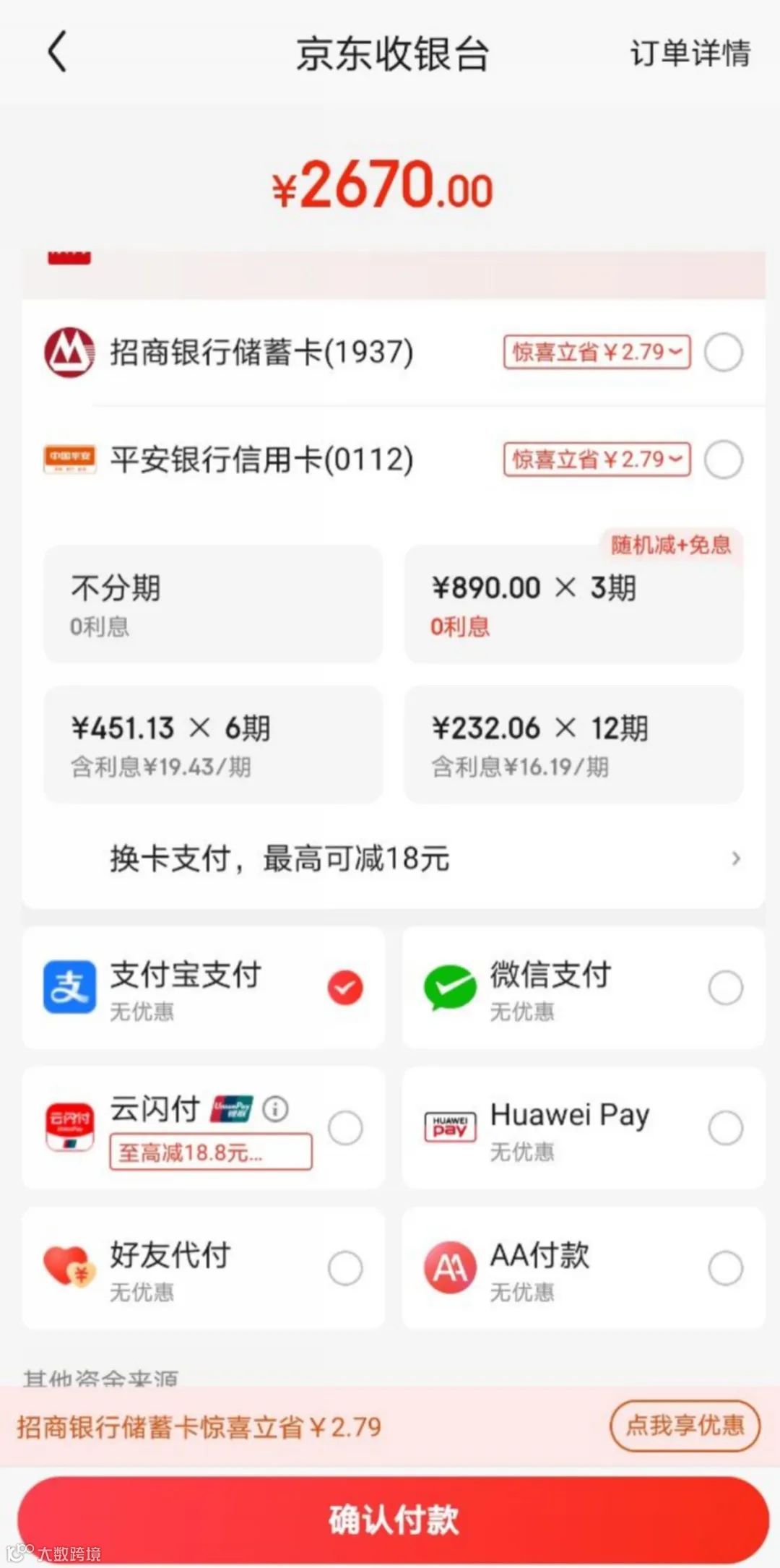Expand 惊喜立省¥2.79 on the 招商 card
This screenshot has width=780, height=1568.
tap(597, 352)
